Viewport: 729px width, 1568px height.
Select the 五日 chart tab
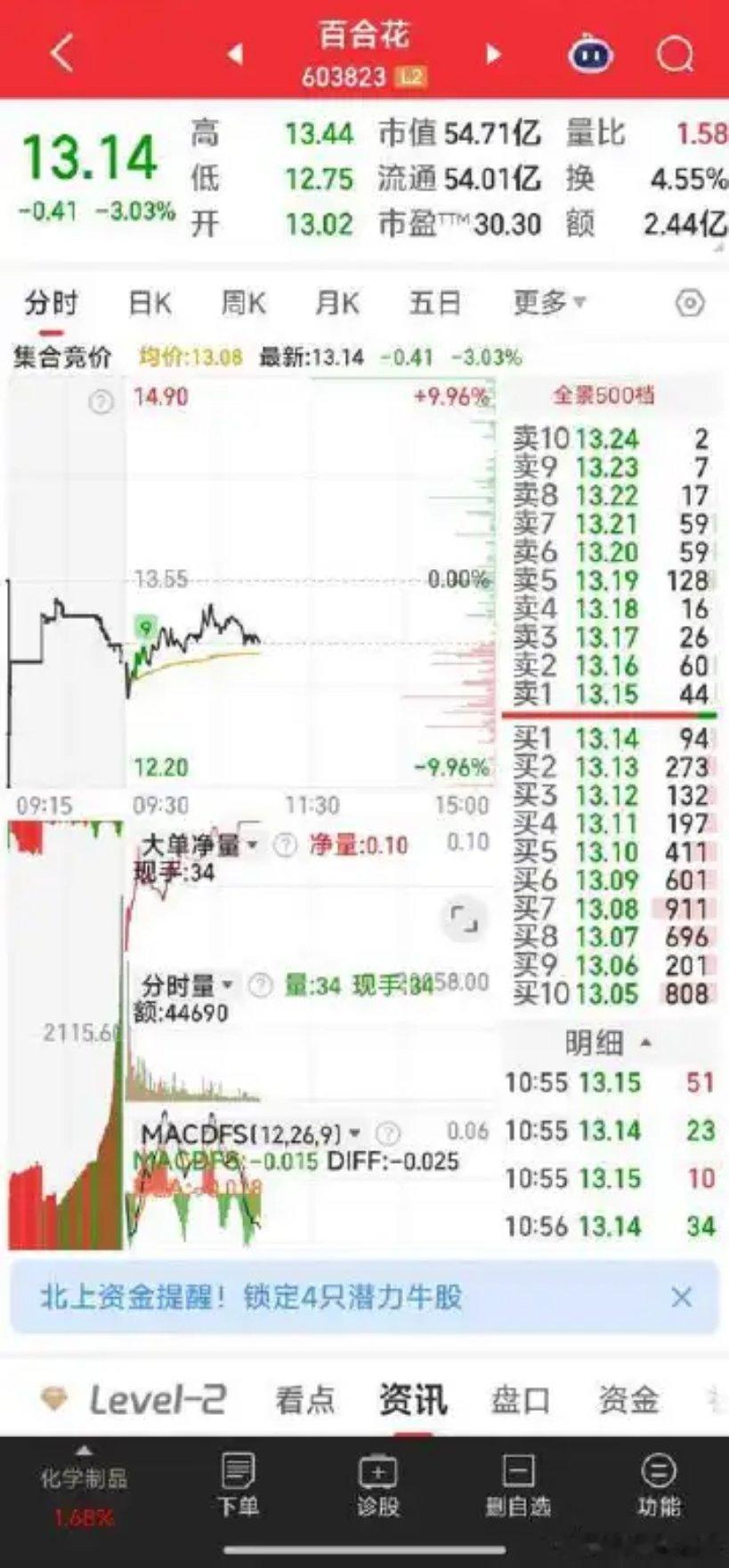434,304
